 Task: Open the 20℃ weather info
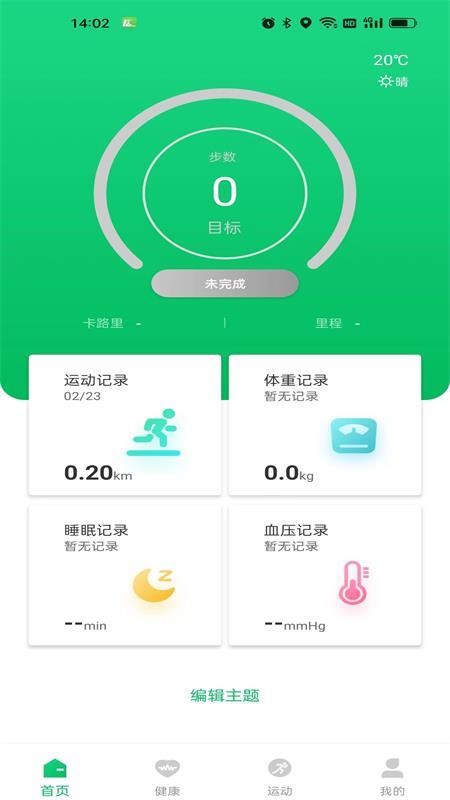(x=391, y=70)
